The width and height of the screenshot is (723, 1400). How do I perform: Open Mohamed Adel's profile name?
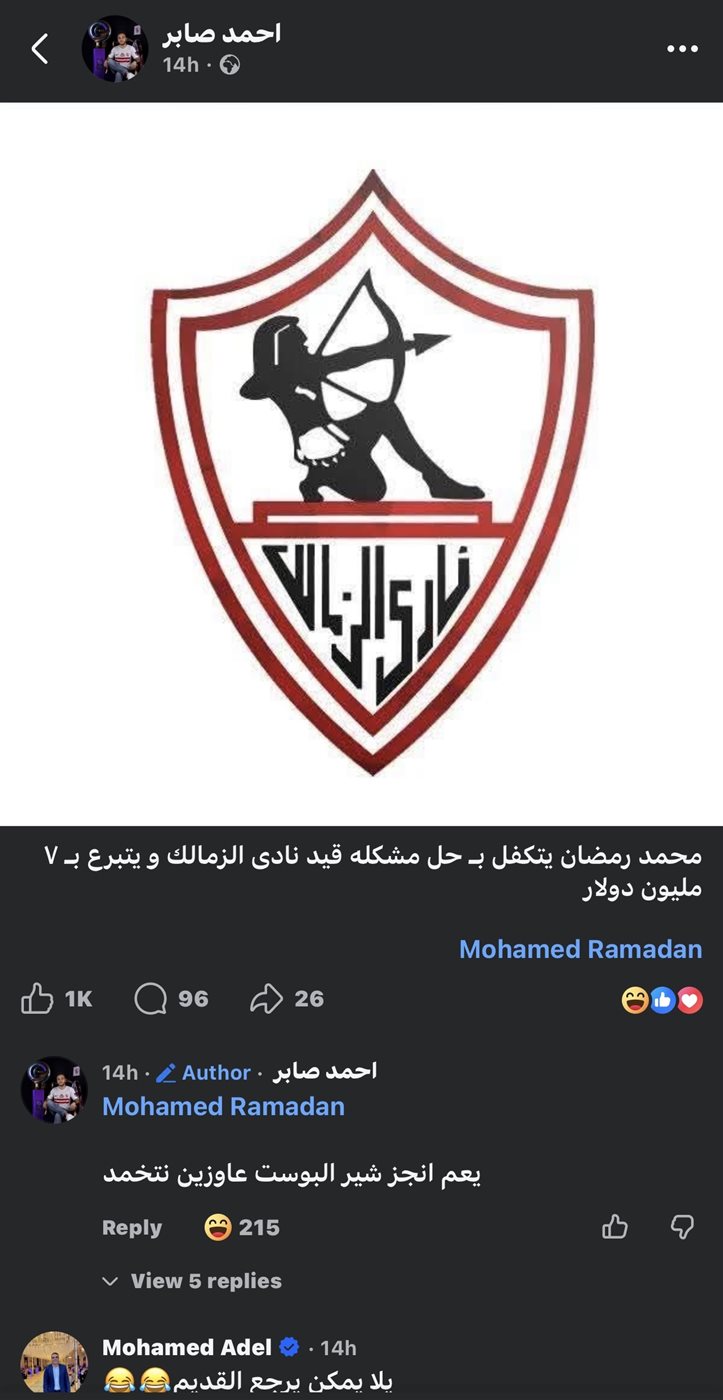click(187, 1347)
